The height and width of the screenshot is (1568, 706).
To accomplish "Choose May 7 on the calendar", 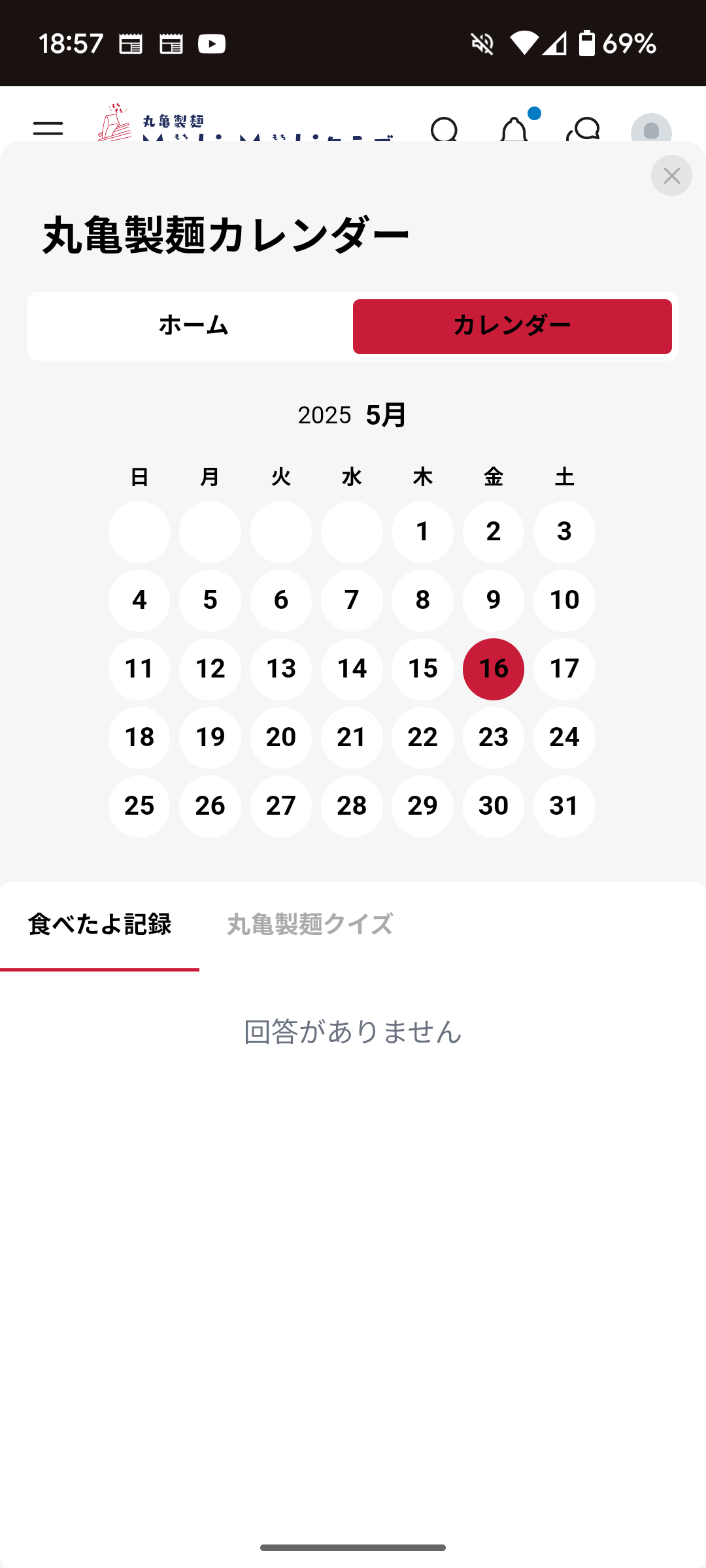I will pyautogui.click(x=352, y=600).
